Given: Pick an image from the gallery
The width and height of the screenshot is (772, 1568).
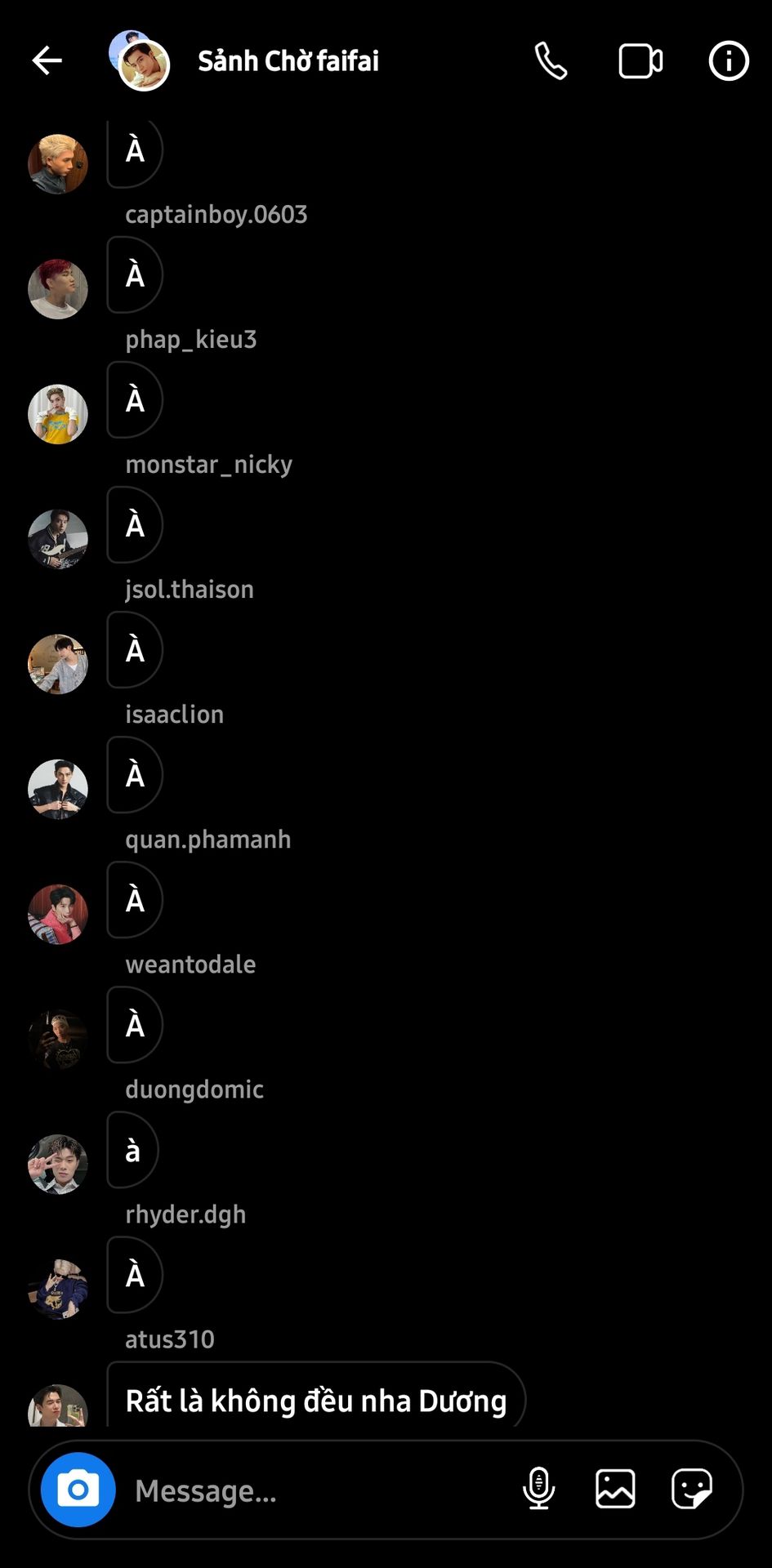Looking at the screenshot, I should pyautogui.click(x=615, y=1489).
